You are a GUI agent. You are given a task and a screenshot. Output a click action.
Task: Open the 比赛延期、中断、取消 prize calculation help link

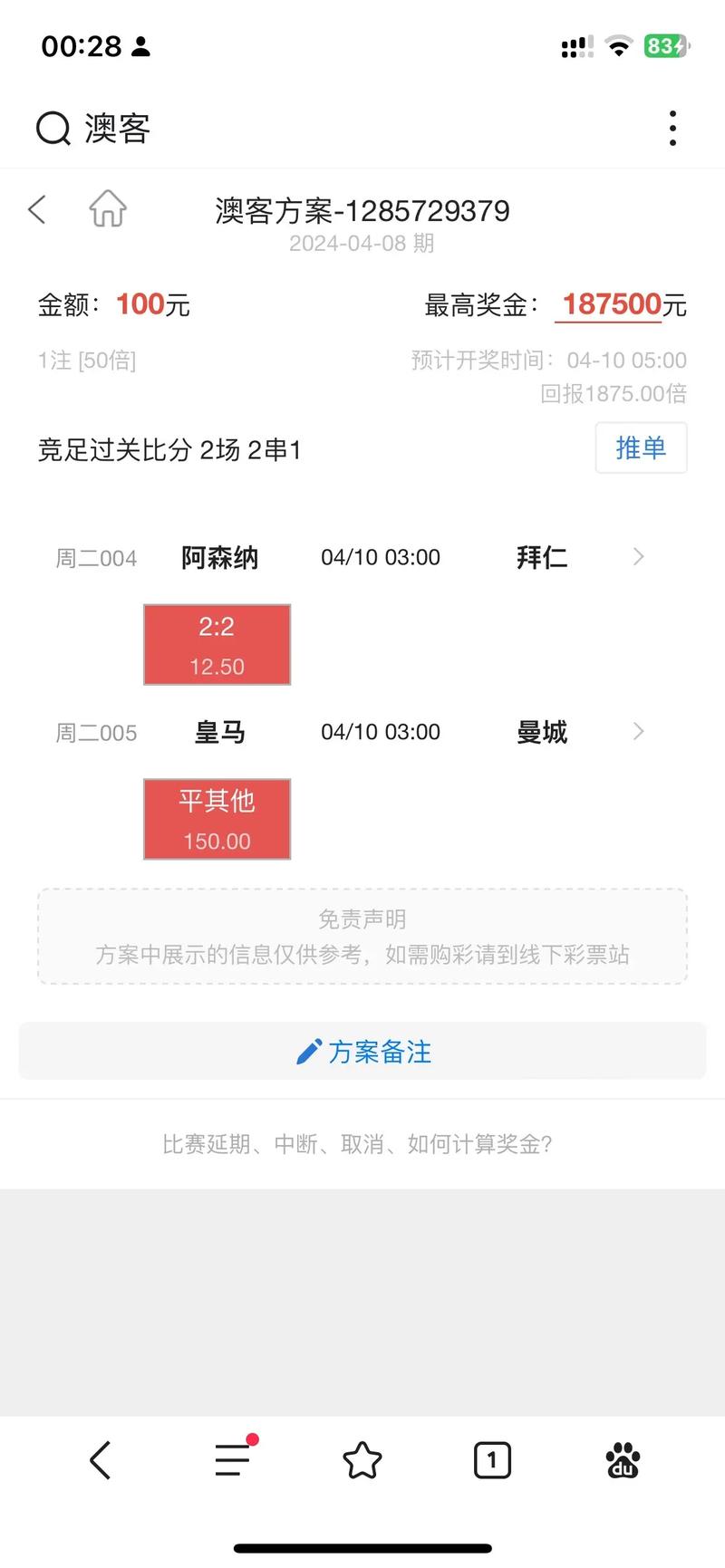[x=357, y=1144]
